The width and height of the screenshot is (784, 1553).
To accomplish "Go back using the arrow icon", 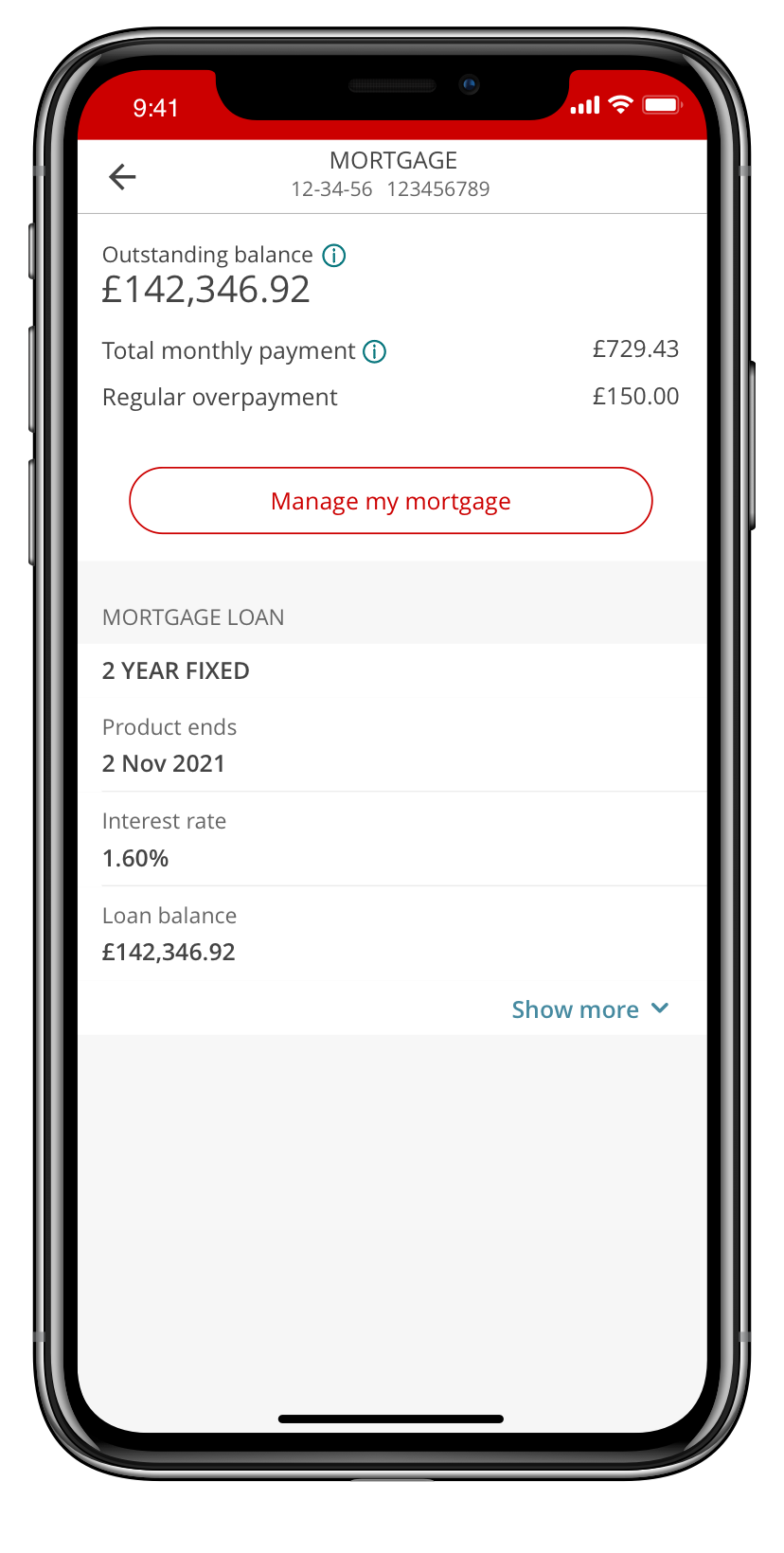I will click(123, 176).
